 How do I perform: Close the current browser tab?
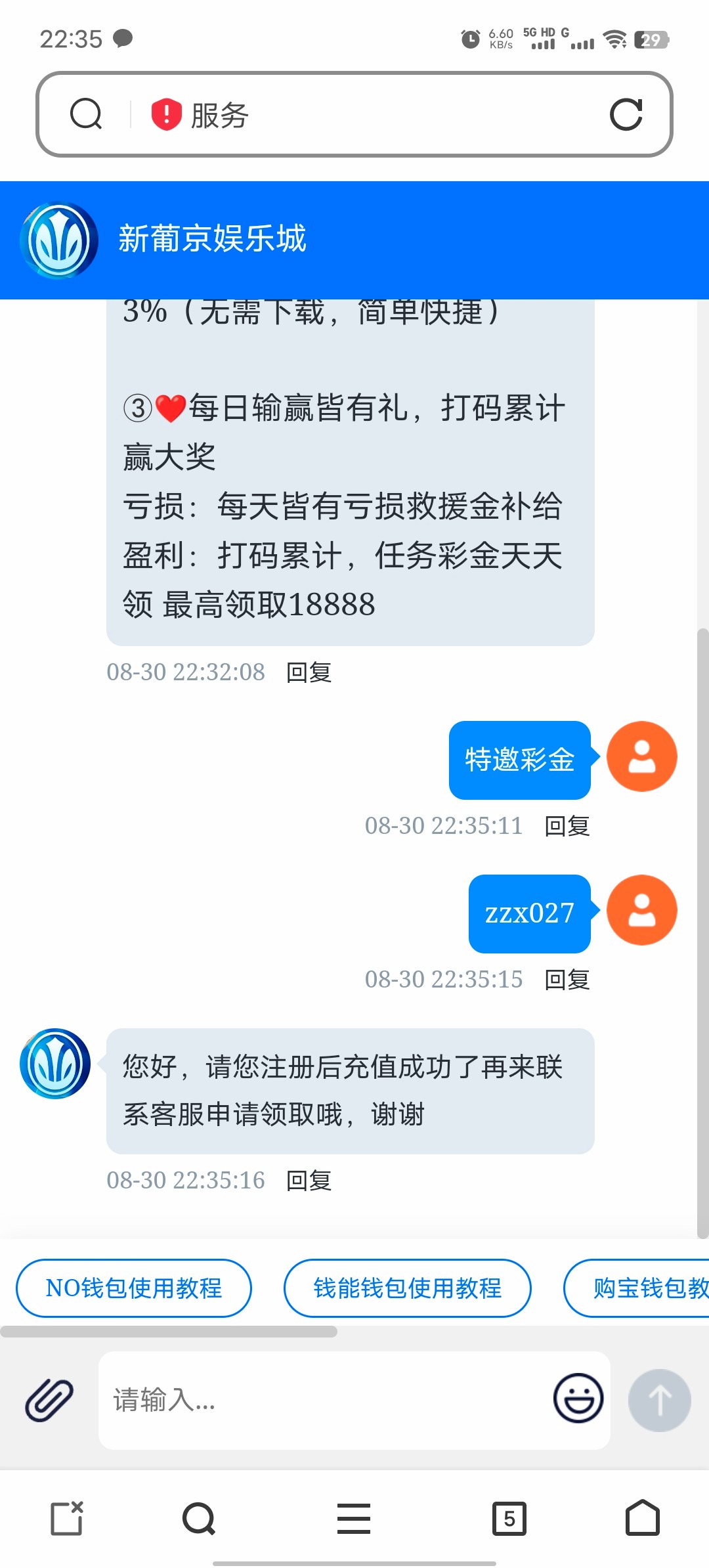point(67,1518)
